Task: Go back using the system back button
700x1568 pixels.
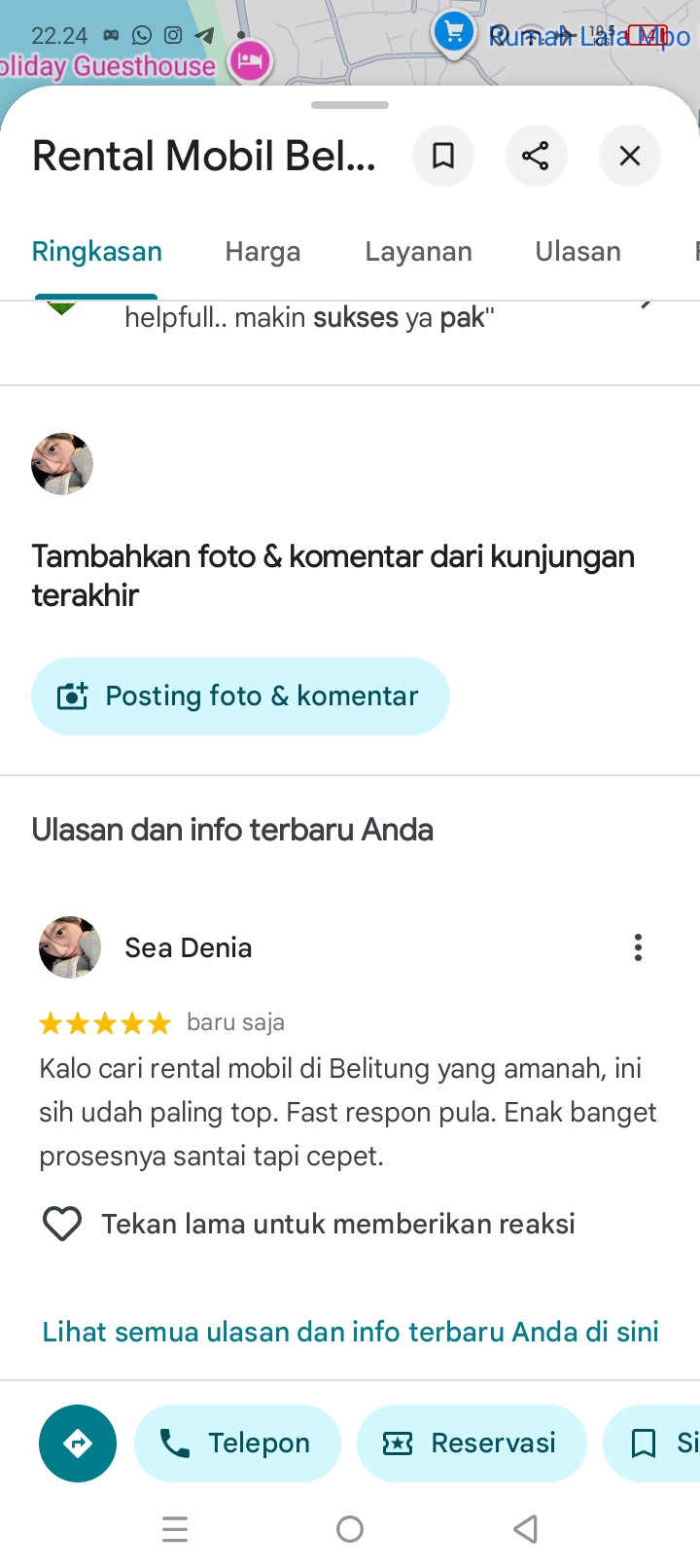Action: tap(525, 1529)
